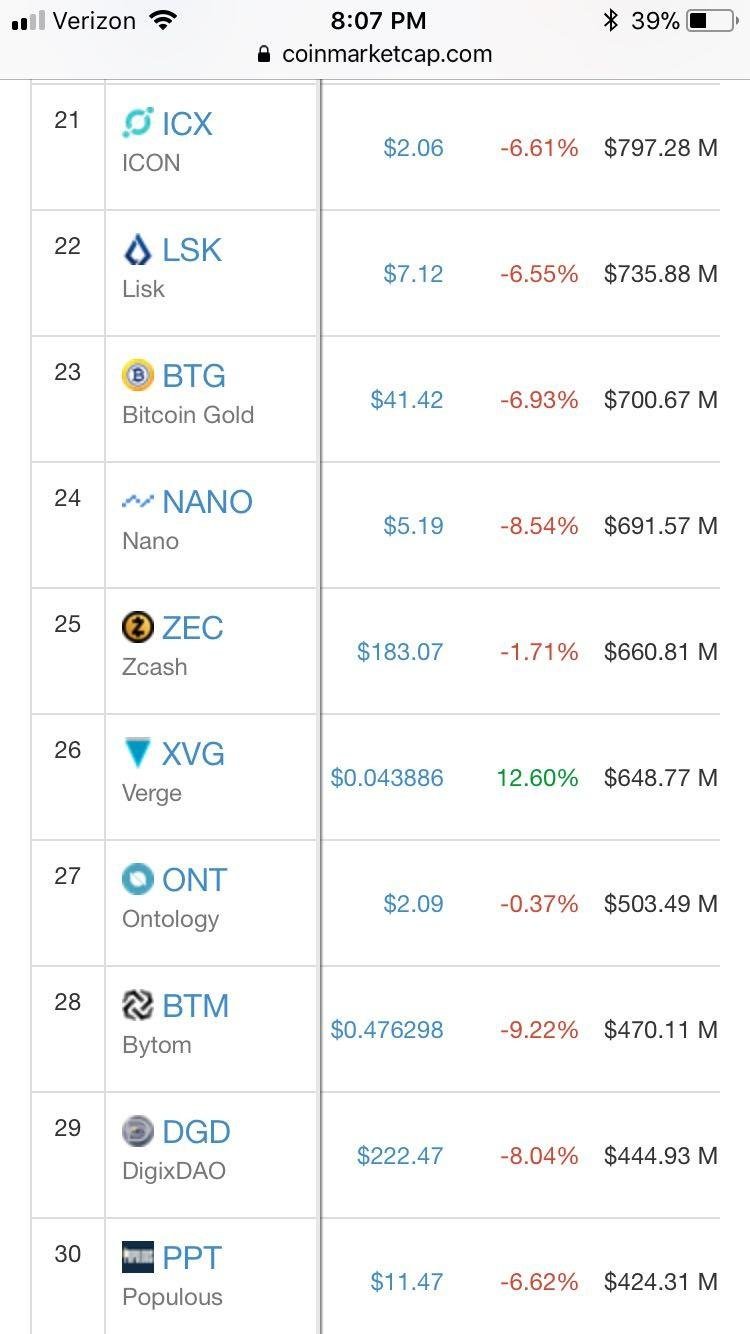Tap the coinmarketcap.com address bar
750x1334 pixels.
375,54
